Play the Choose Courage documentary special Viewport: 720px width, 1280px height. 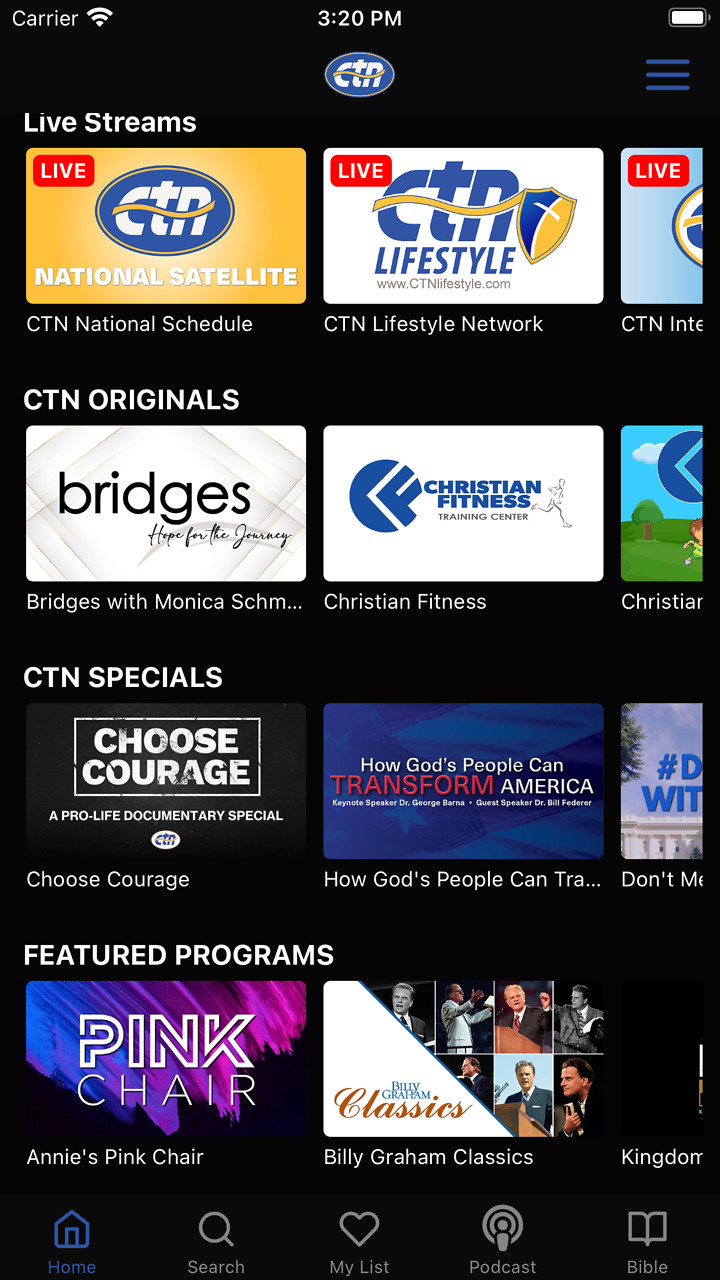[x=166, y=781]
